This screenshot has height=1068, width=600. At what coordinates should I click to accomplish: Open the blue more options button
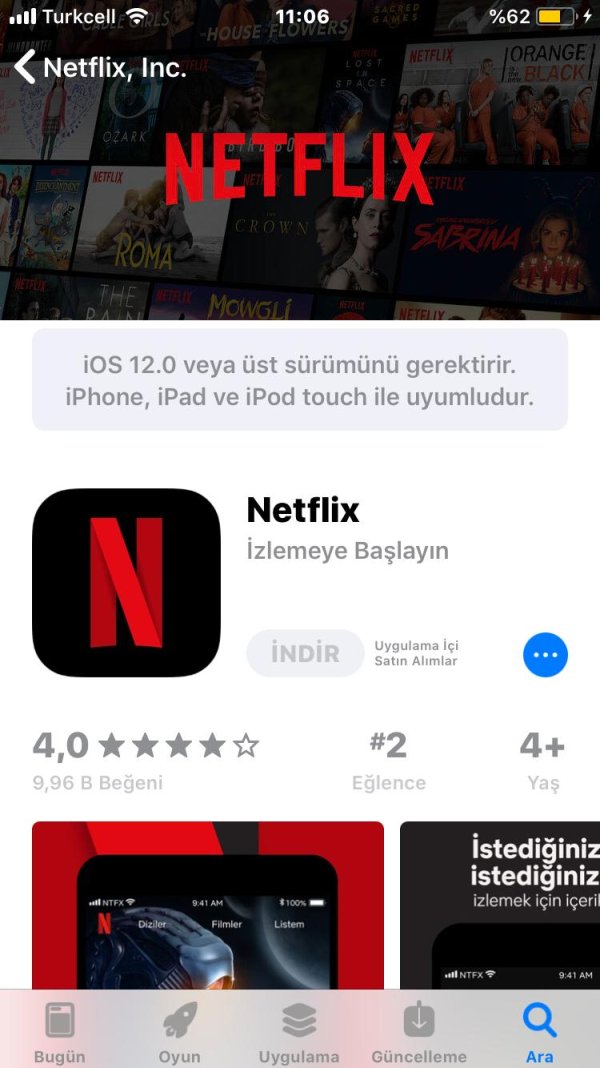(x=545, y=655)
